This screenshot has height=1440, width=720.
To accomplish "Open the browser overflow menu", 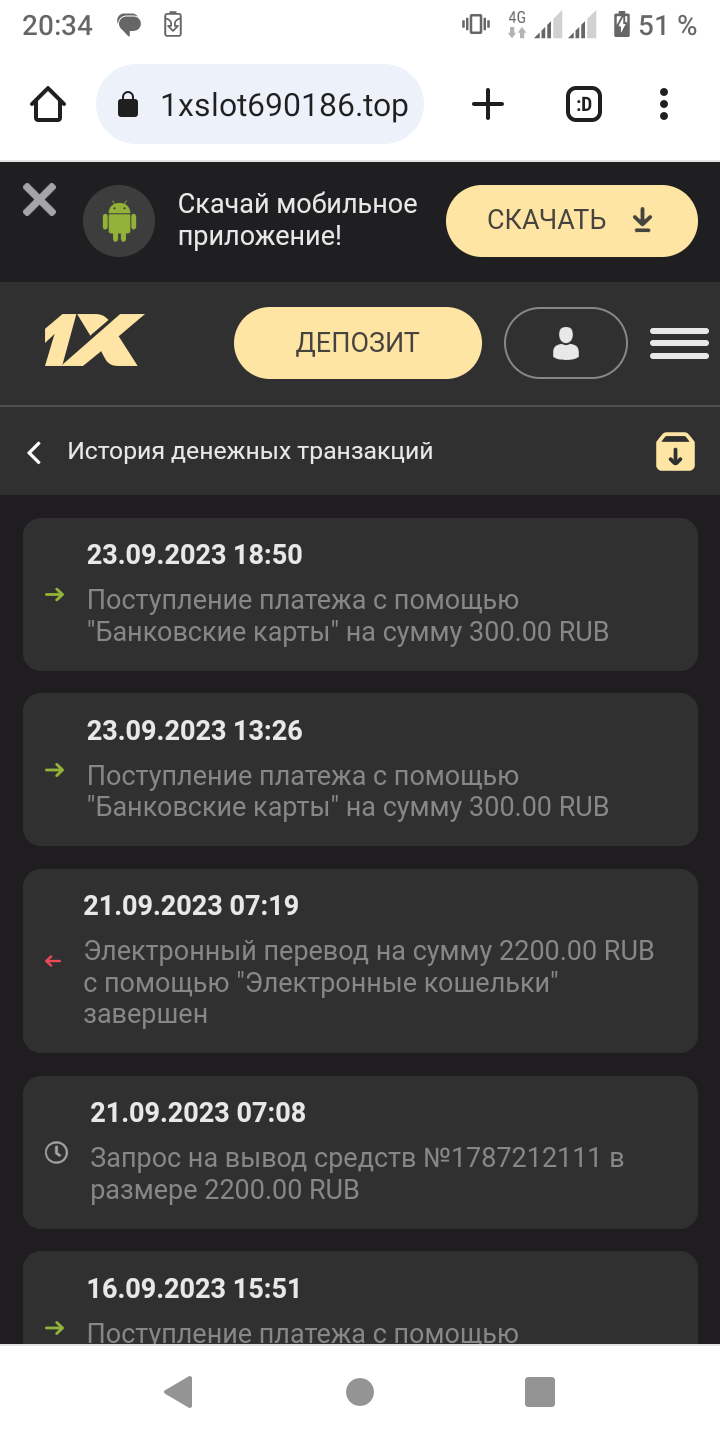I will tap(664, 104).
